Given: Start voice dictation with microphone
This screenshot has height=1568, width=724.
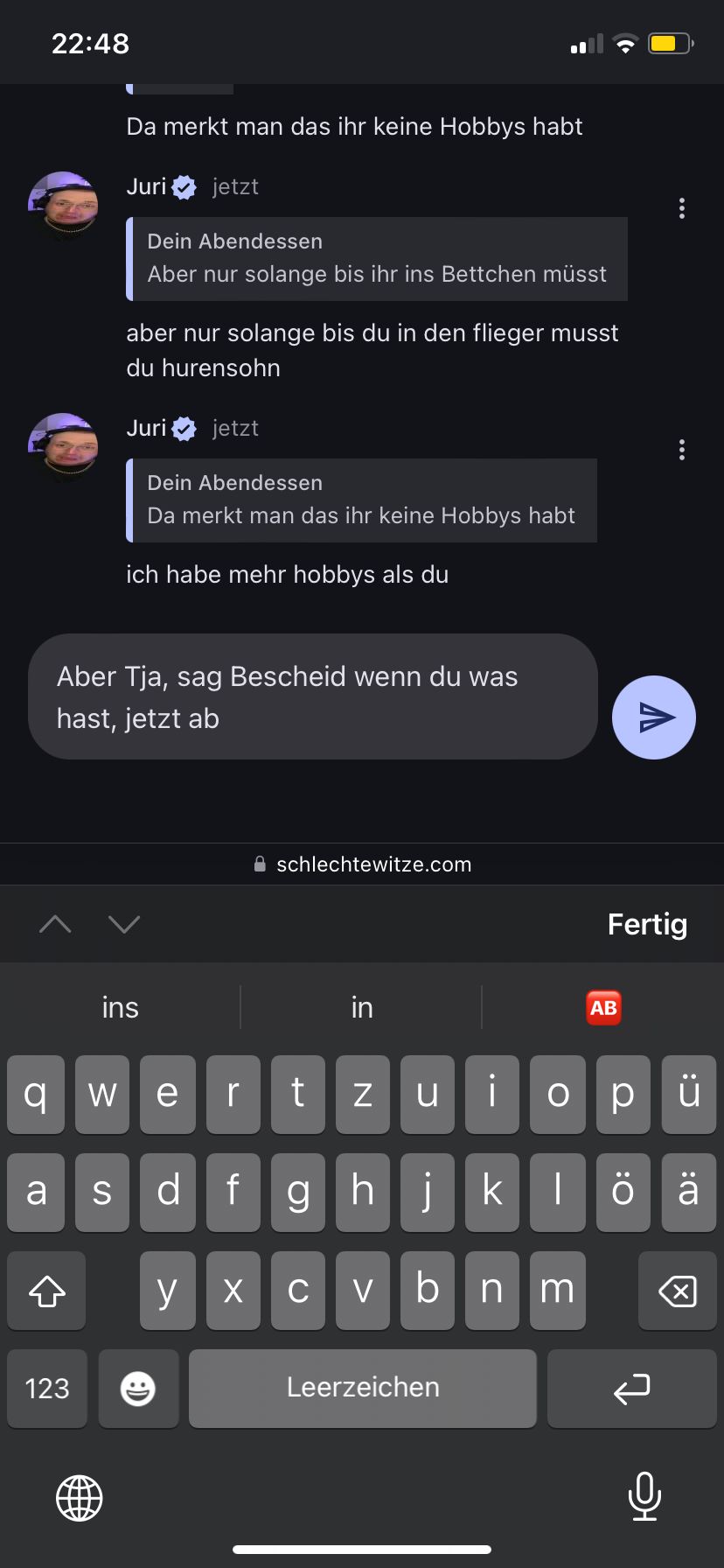Looking at the screenshot, I should tap(644, 1496).
